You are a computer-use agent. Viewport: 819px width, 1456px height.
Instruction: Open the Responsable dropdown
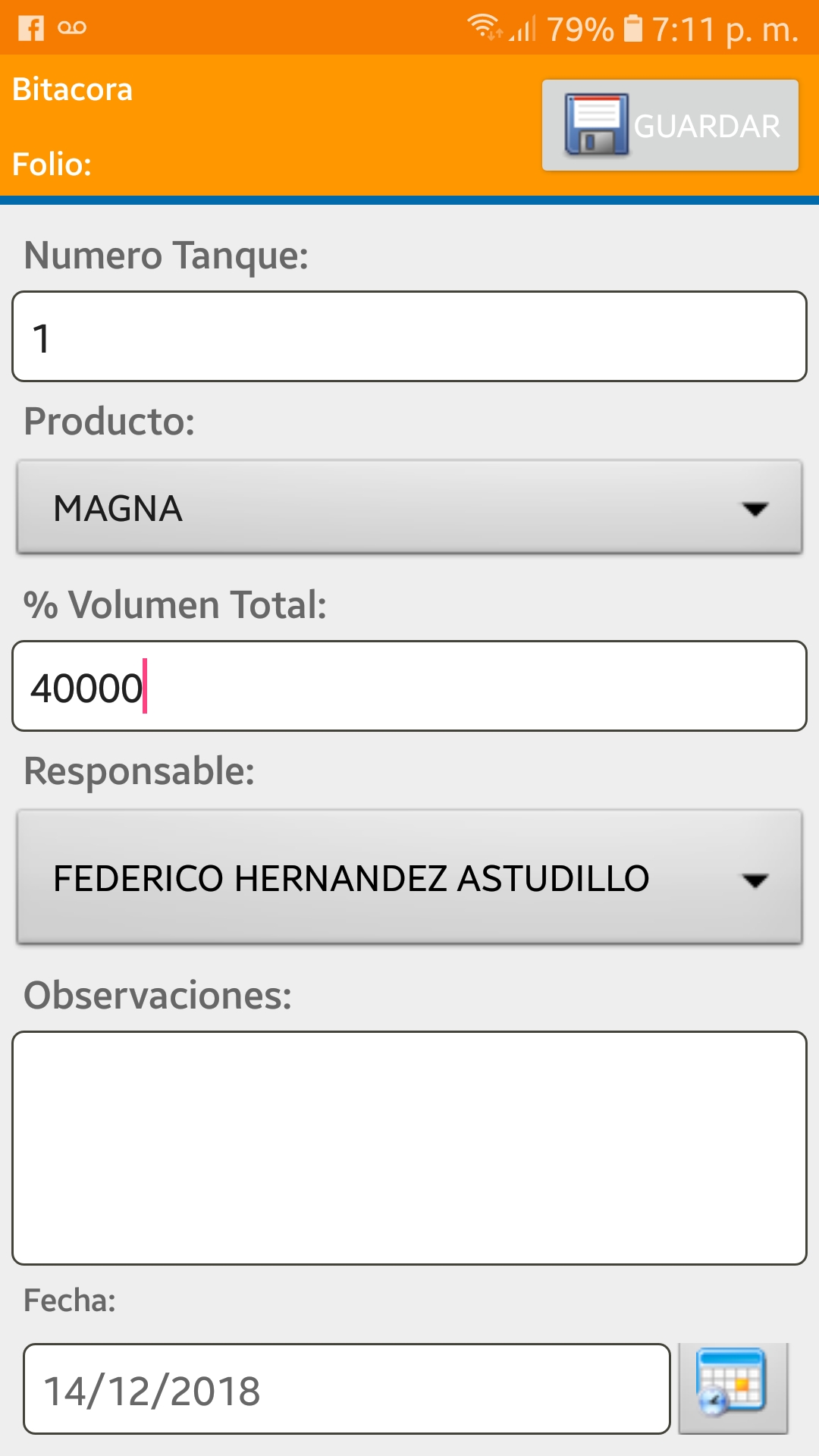[x=409, y=877]
